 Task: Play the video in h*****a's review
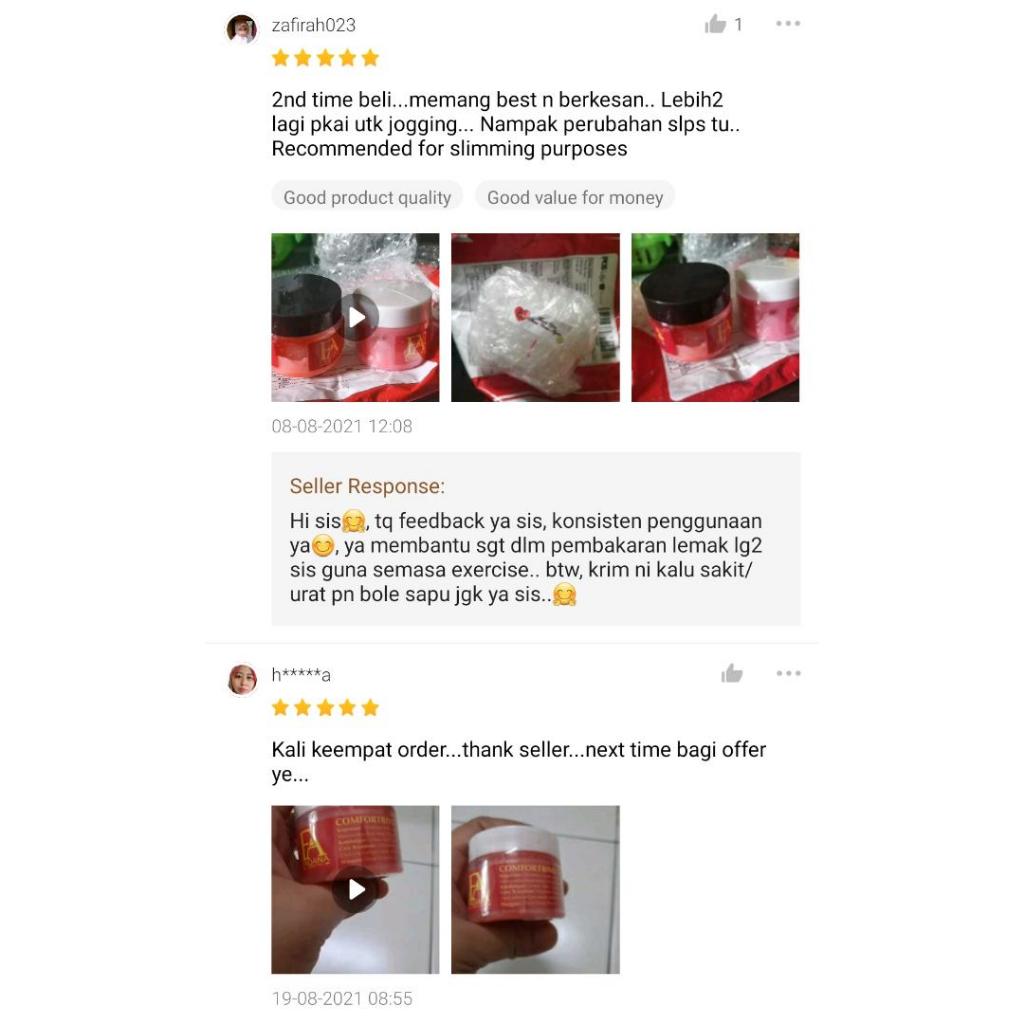pos(355,889)
